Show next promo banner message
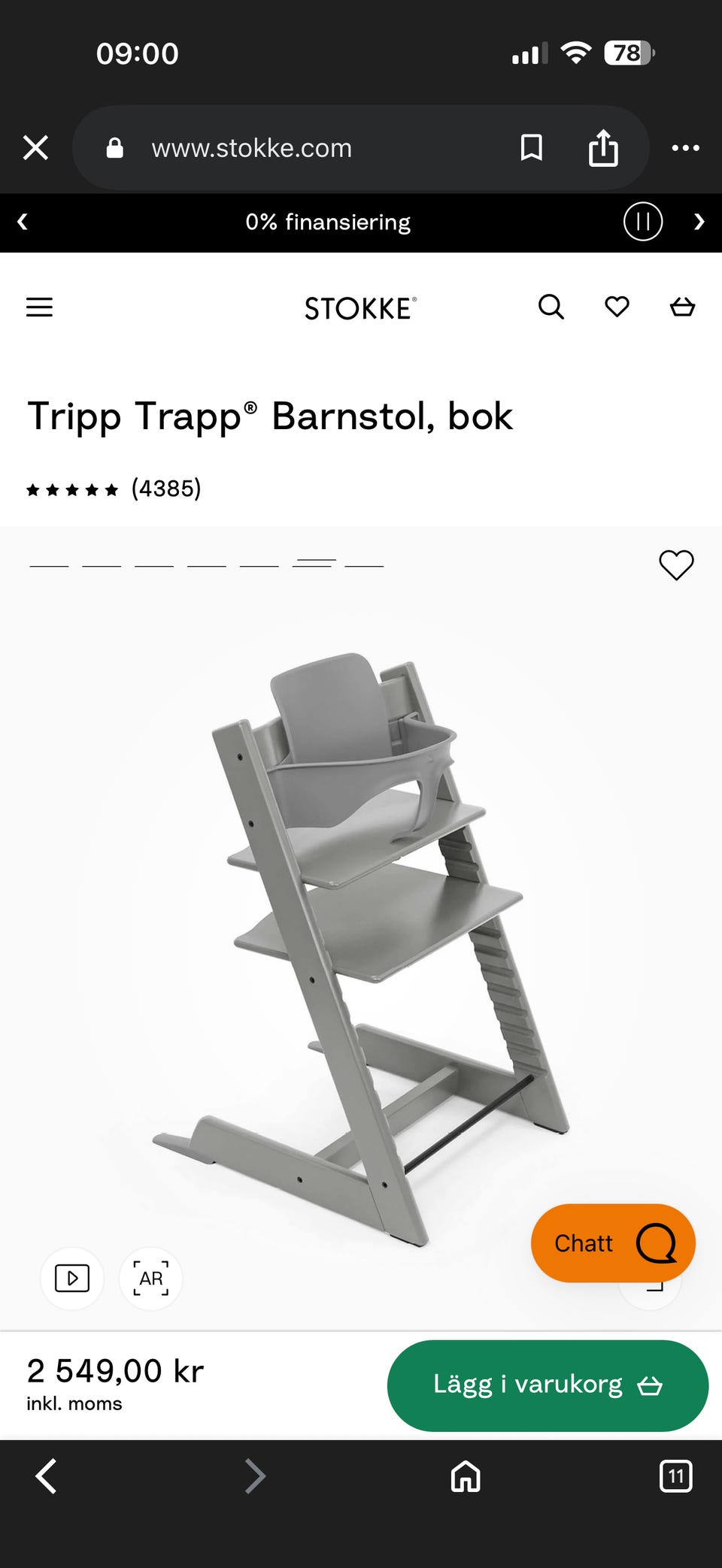 (x=699, y=222)
